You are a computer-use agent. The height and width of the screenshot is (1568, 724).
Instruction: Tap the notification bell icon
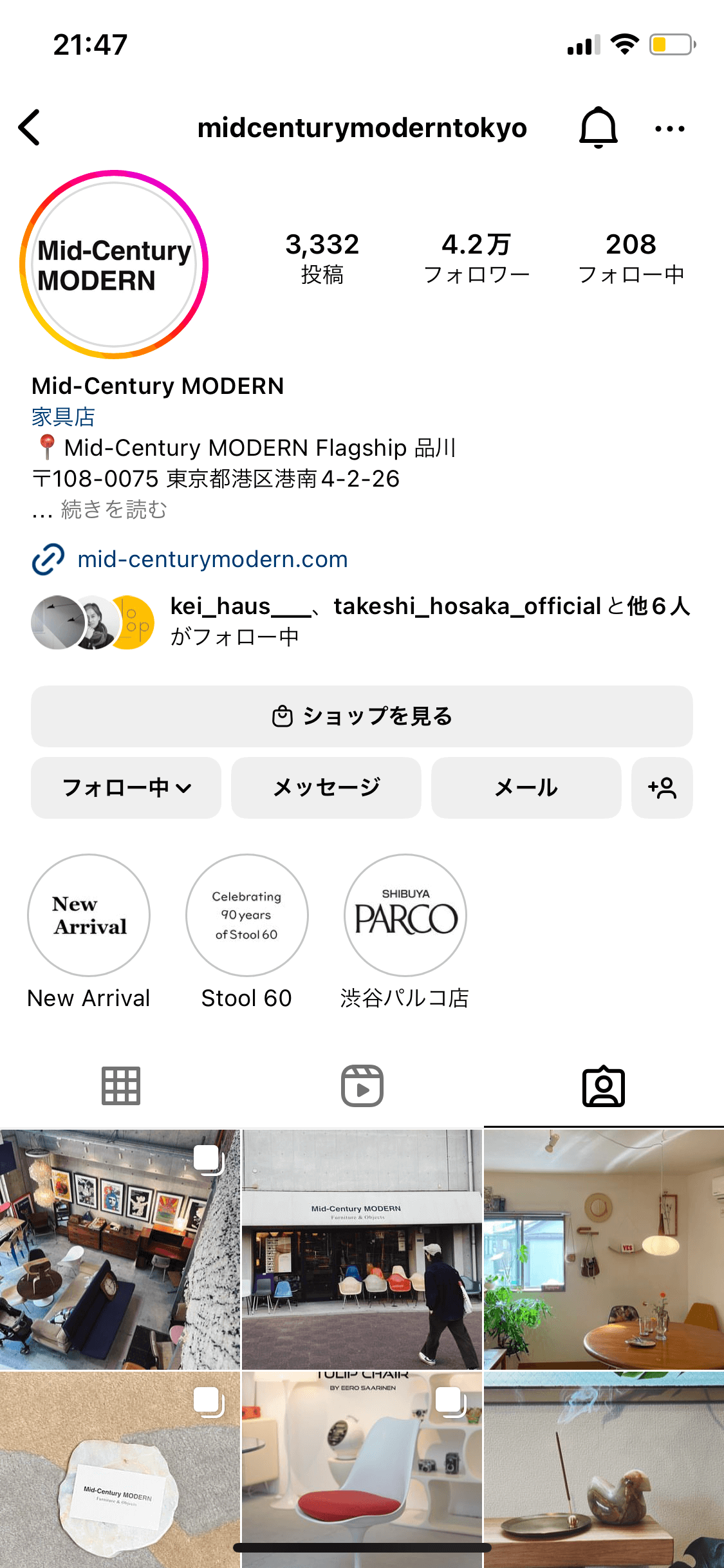[x=599, y=127]
